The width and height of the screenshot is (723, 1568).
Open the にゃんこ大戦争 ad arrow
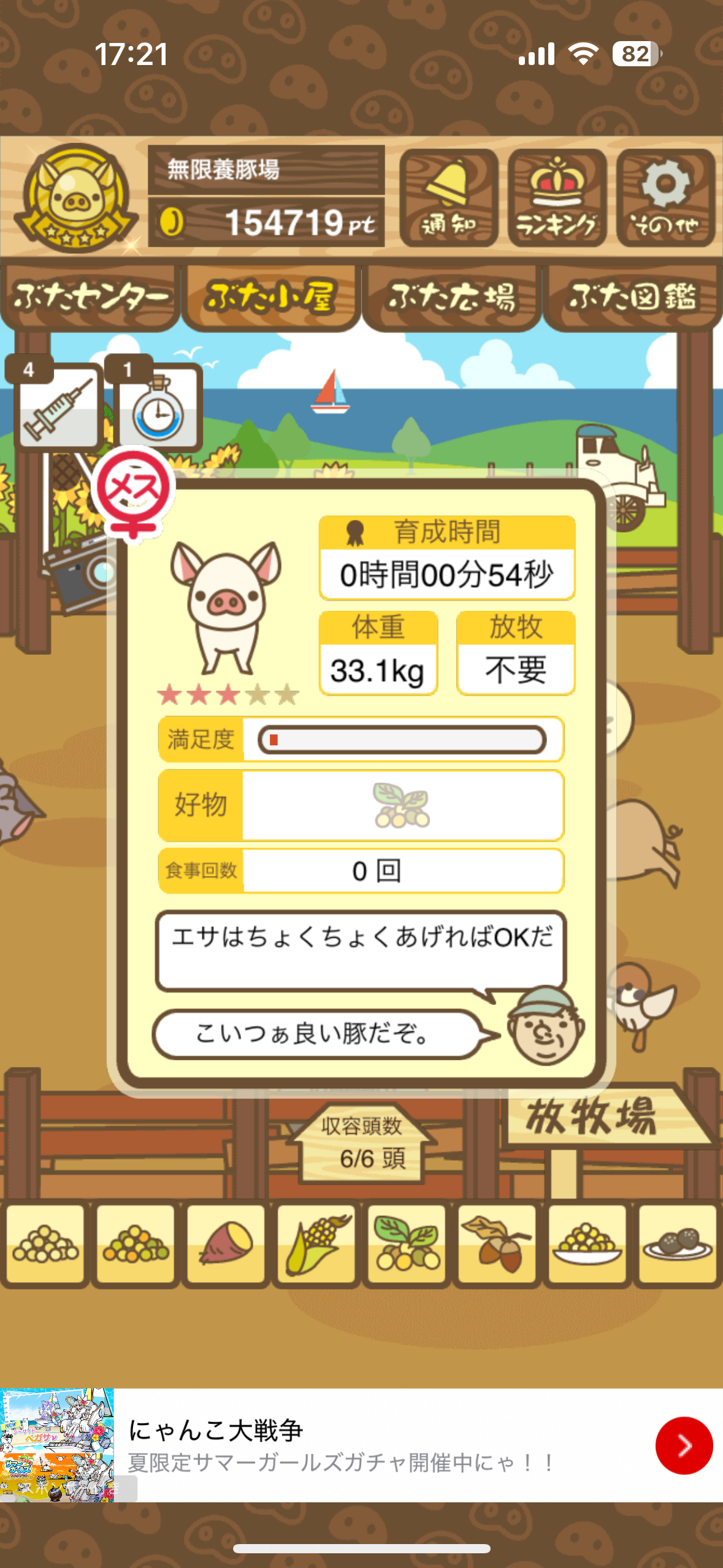pyautogui.click(x=683, y=1445)
